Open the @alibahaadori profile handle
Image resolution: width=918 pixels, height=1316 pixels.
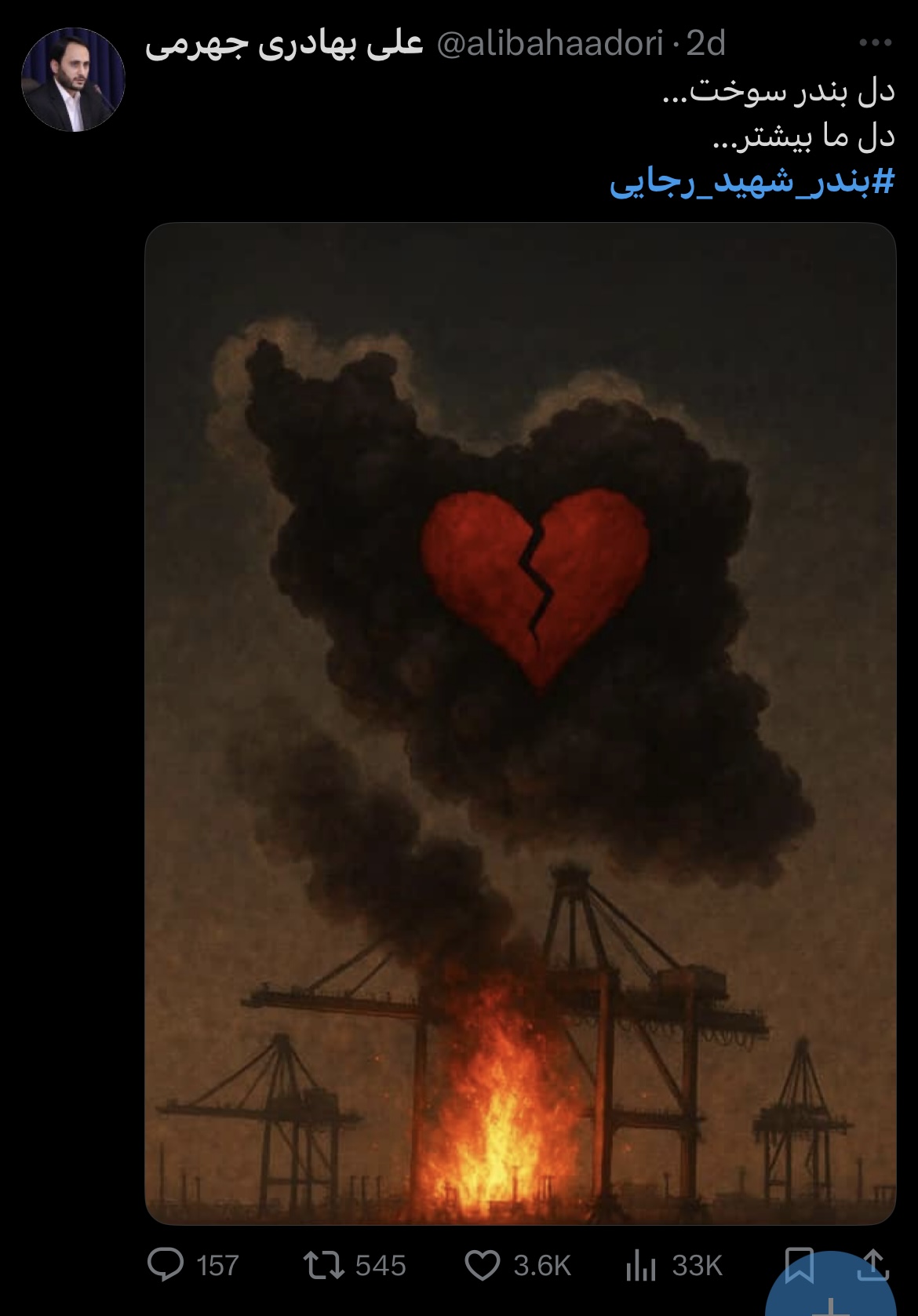click(549, 44)
